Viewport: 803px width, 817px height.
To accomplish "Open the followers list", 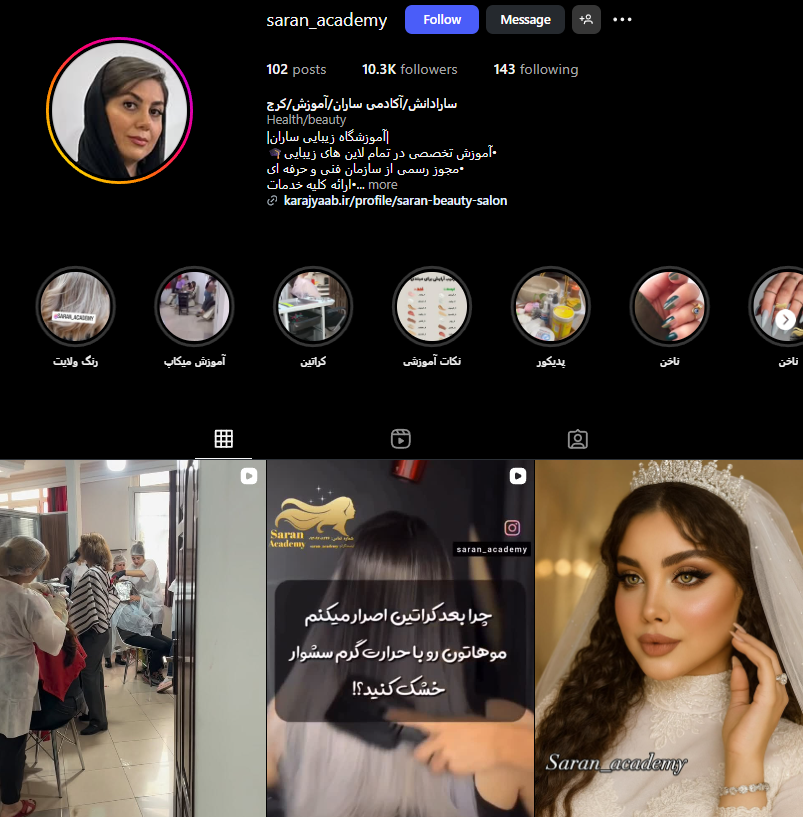I will click(409, 69).
